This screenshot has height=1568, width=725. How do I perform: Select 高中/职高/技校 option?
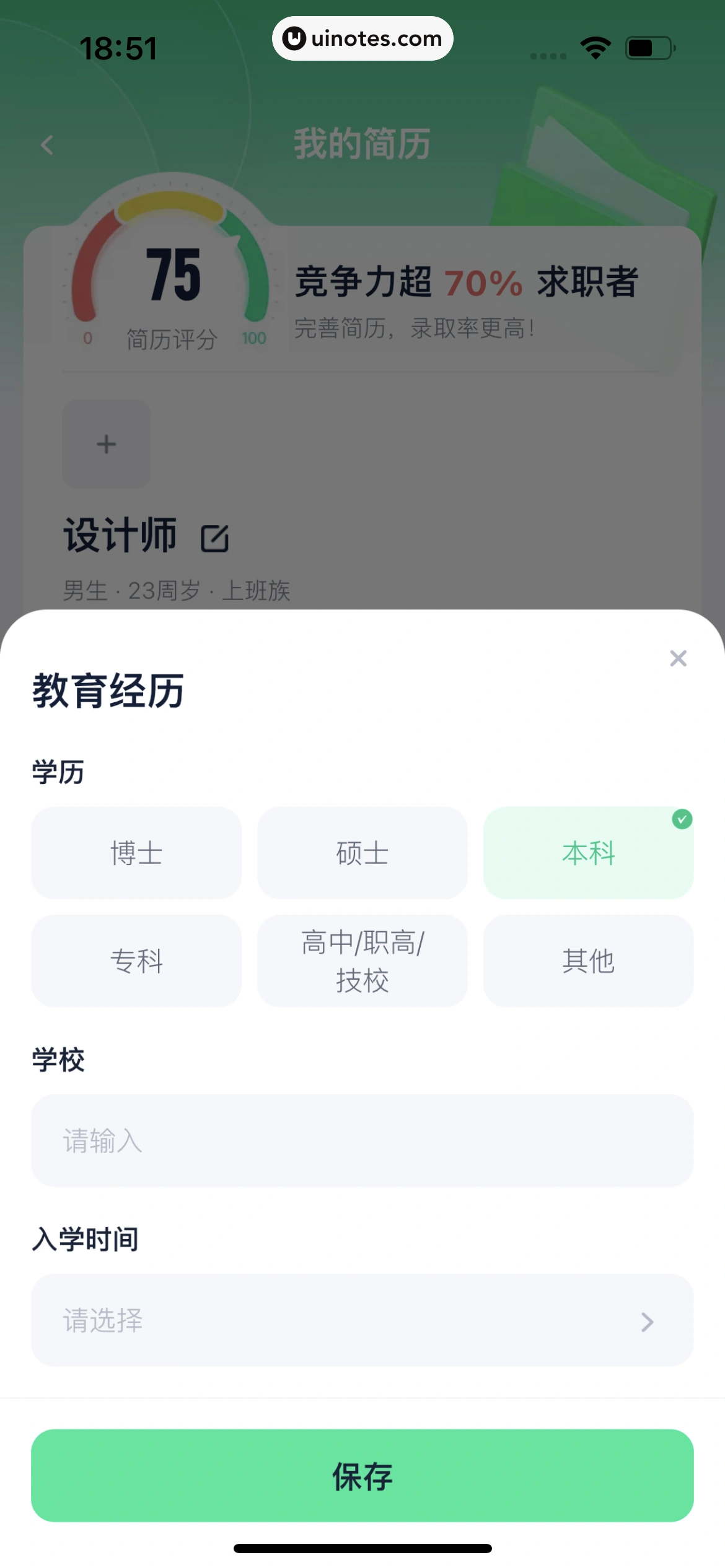[x=362, y=961]
